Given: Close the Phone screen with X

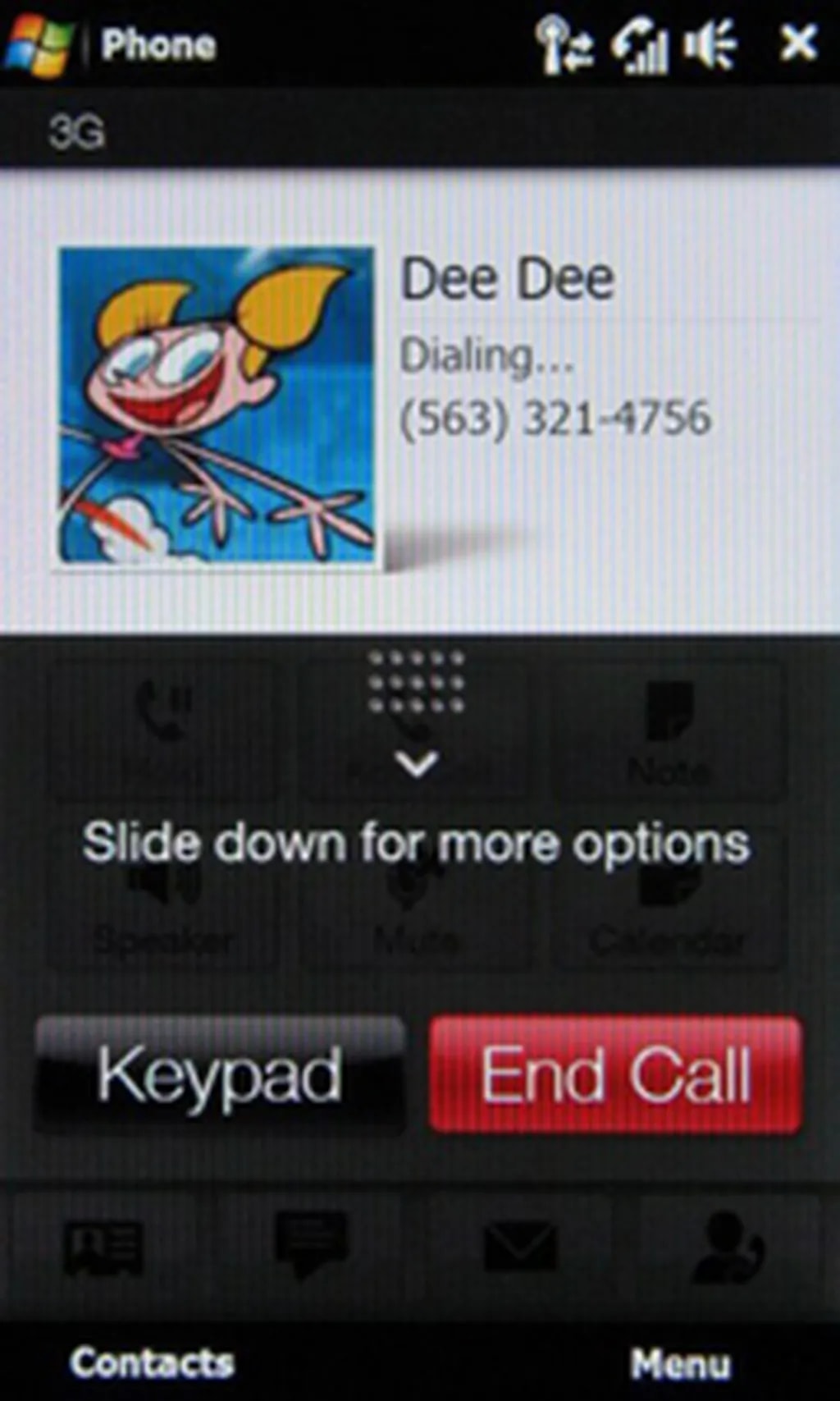Looking at the screenshot, I should click(798, 43).
